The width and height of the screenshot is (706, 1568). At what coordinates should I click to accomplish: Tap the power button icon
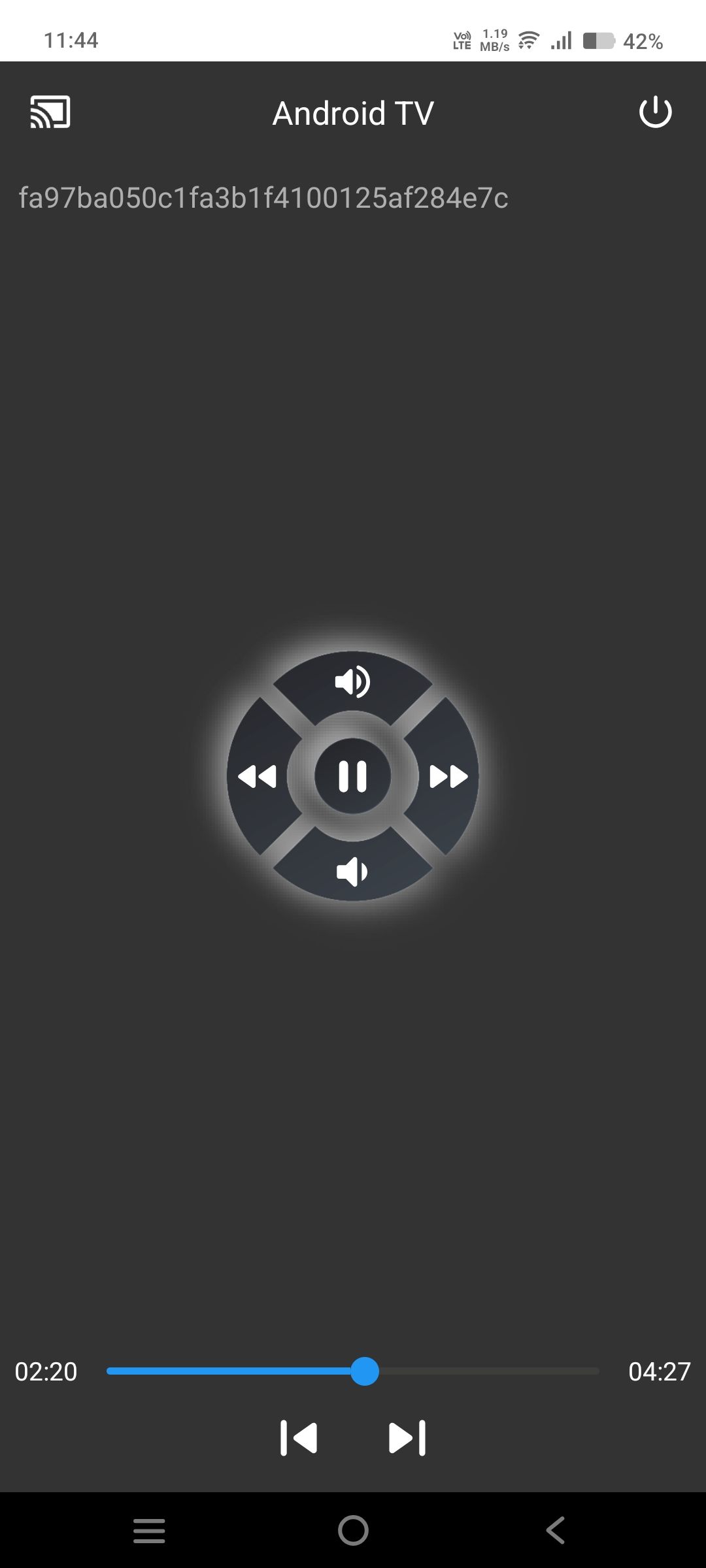655,112
